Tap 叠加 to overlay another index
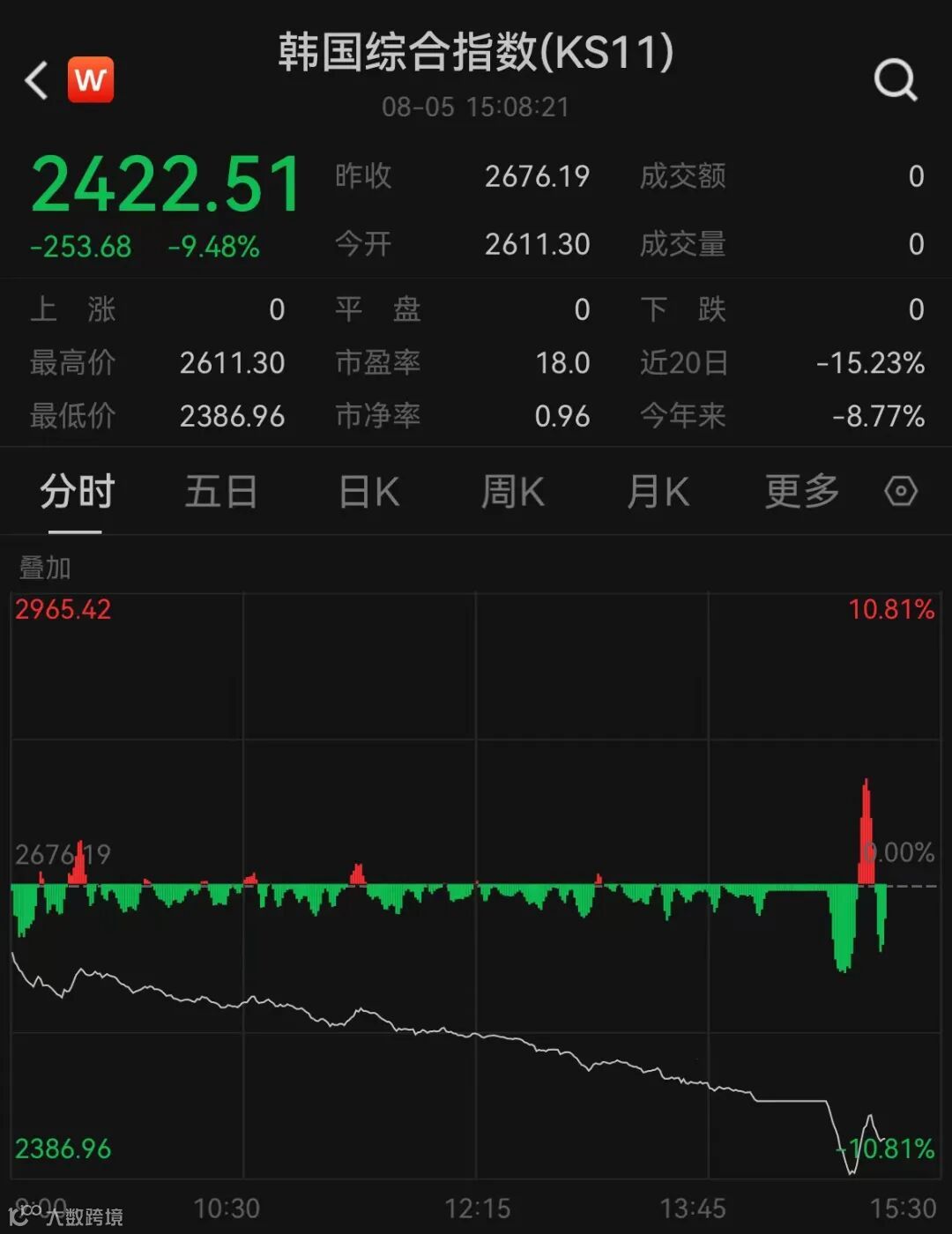This screenshot has height=1234, width=952. point(45,569)
